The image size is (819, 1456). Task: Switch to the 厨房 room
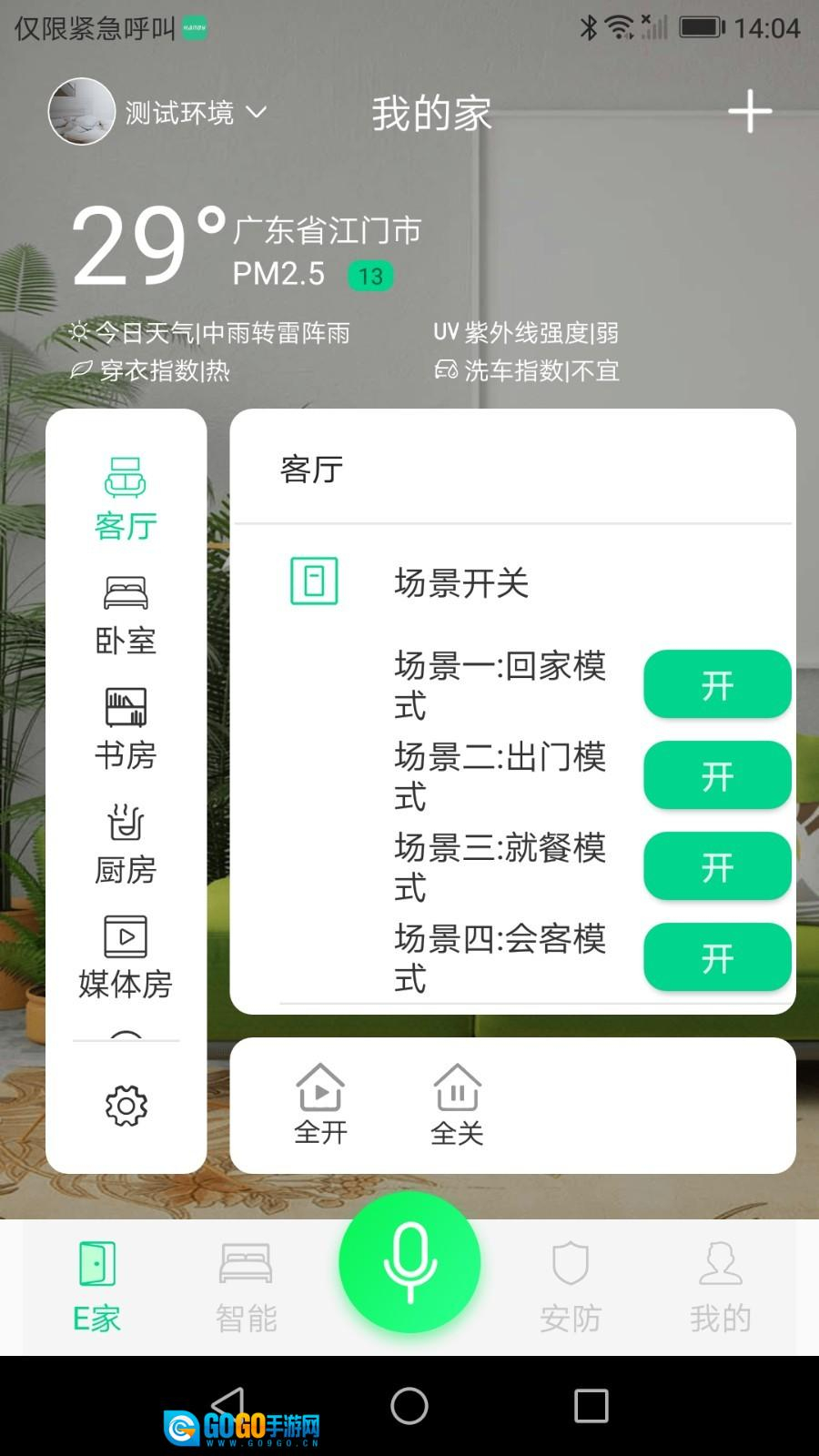click(x=126, y=844)
